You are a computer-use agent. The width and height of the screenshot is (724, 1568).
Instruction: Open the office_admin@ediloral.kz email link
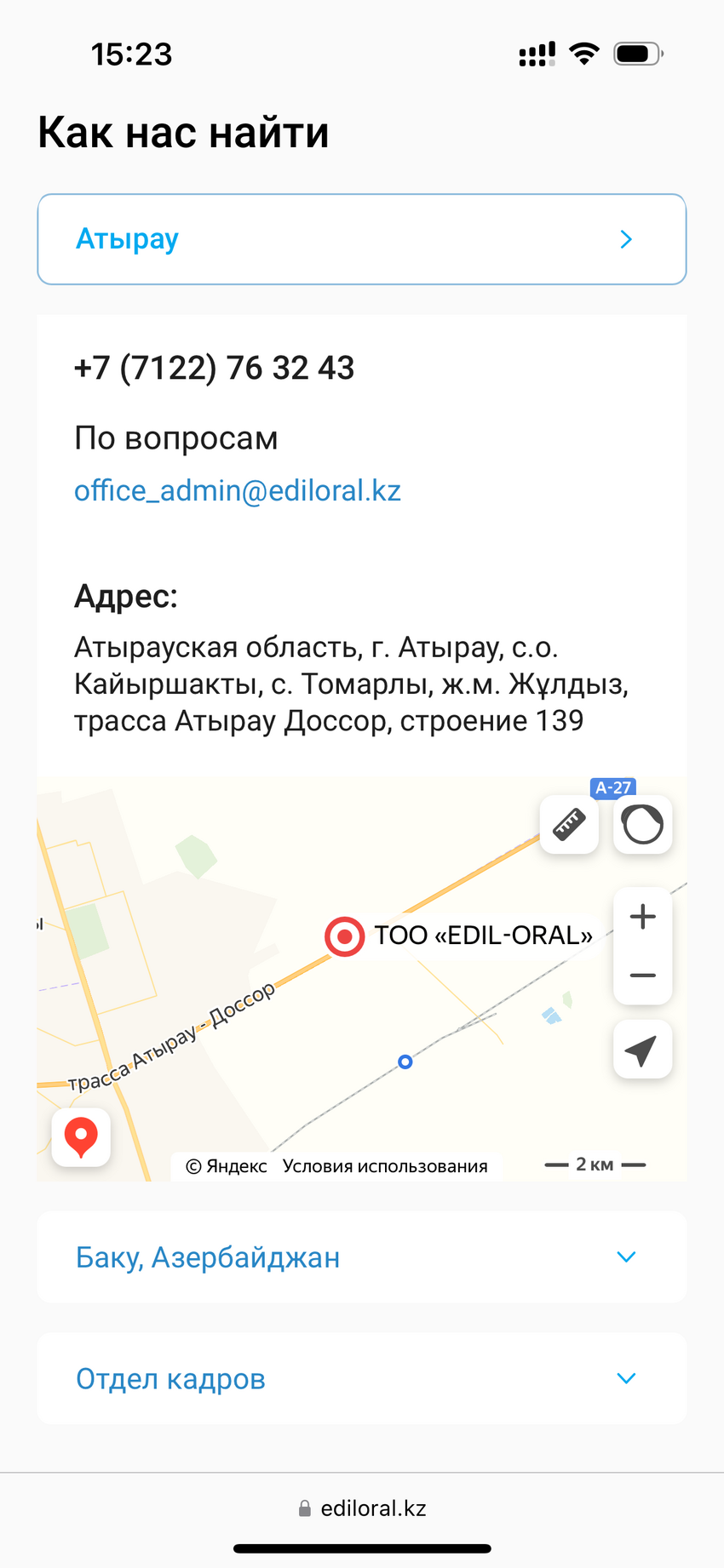(x=238, y=491)
